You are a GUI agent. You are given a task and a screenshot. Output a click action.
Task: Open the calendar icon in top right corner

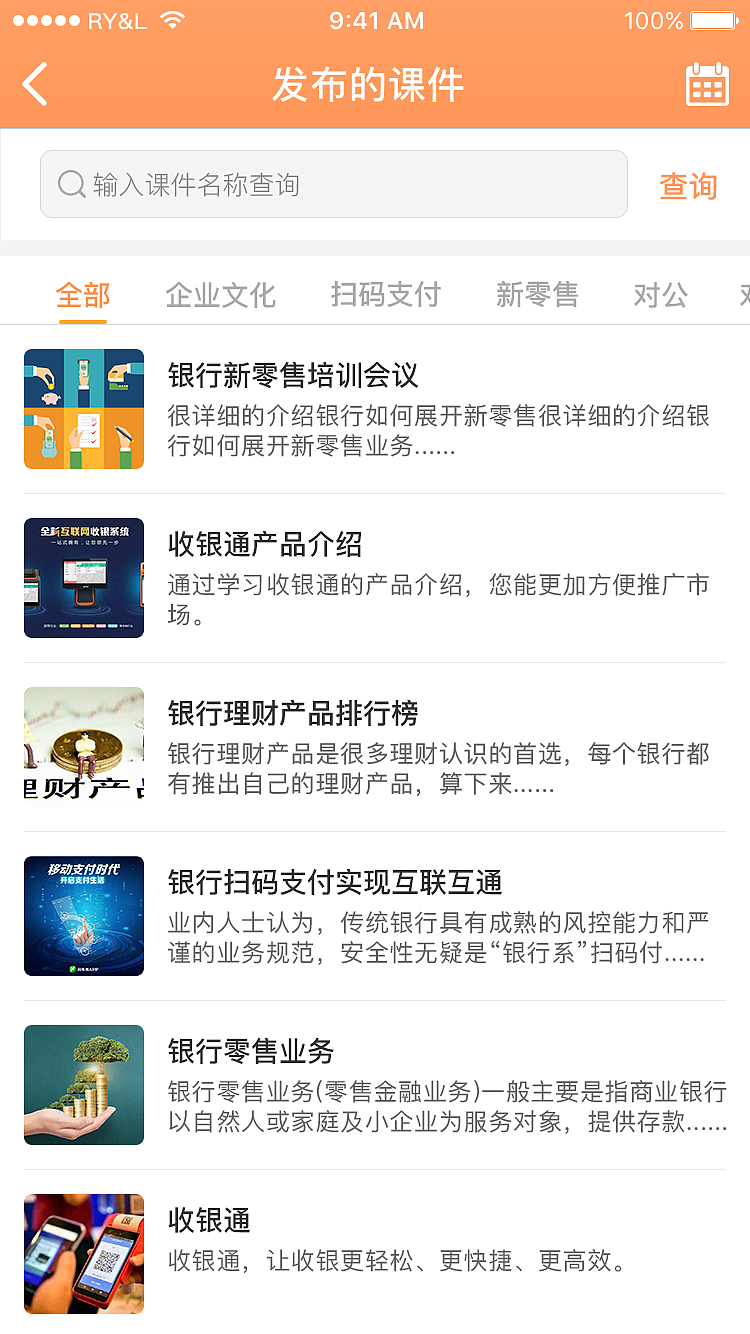(707, 84)
